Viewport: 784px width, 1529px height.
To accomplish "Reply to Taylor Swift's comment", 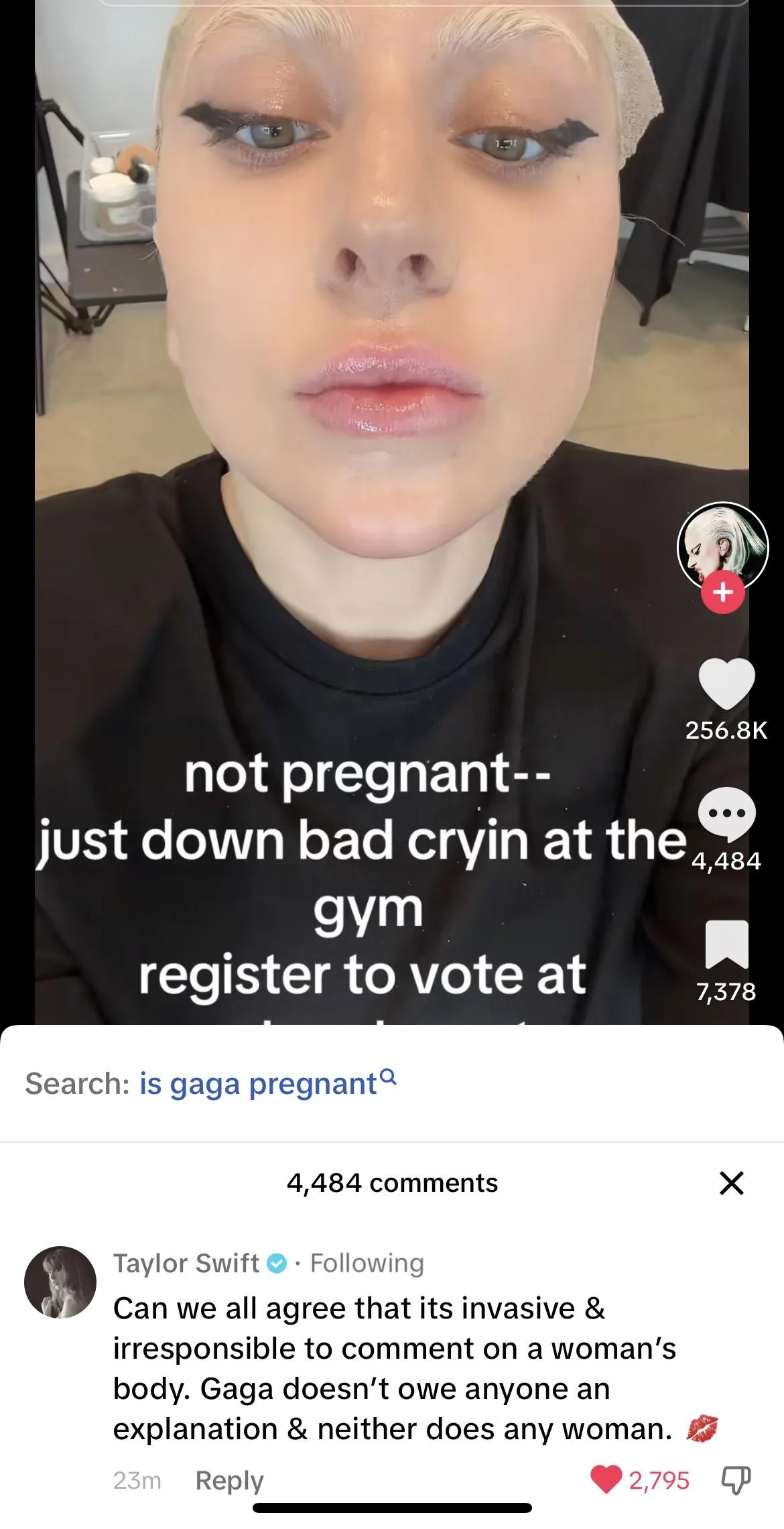I will tap(229, 1480).
